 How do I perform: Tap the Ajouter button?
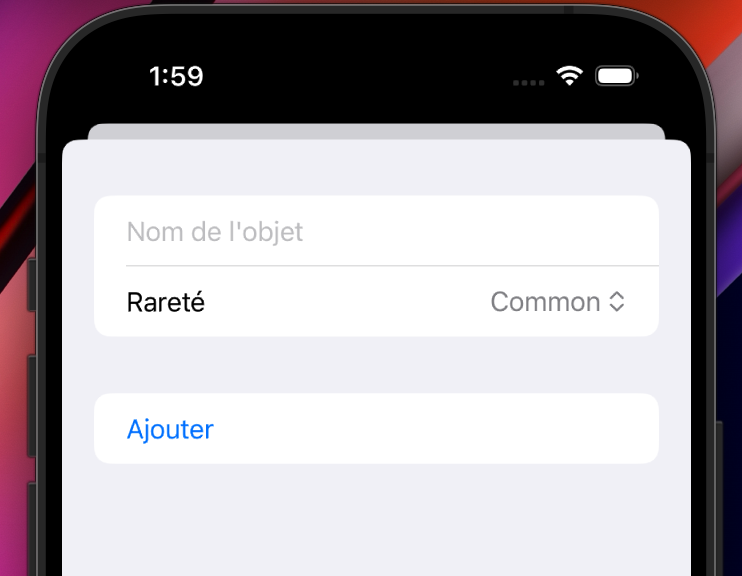tap(171, 429)
